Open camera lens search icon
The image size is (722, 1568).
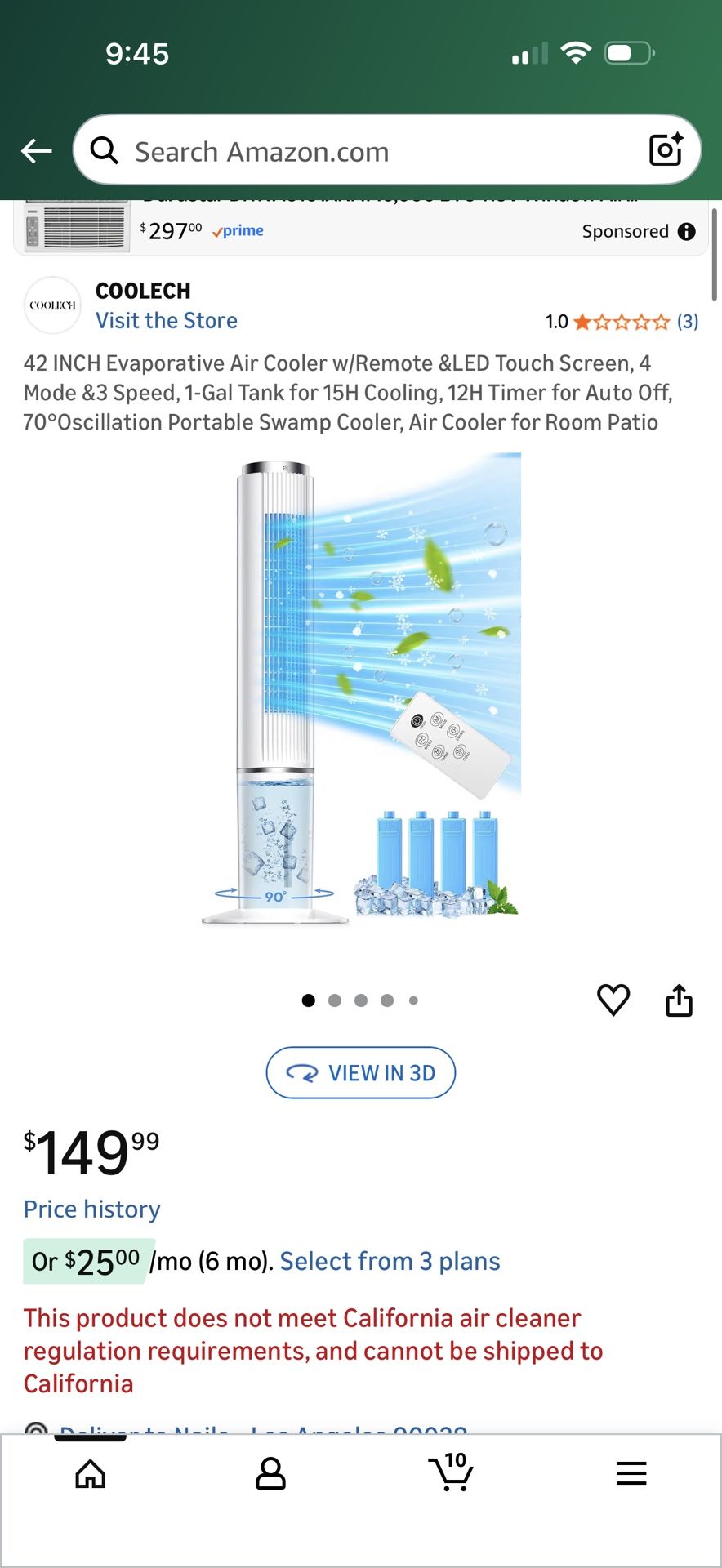pyautogui.click(x=666, y=149)
